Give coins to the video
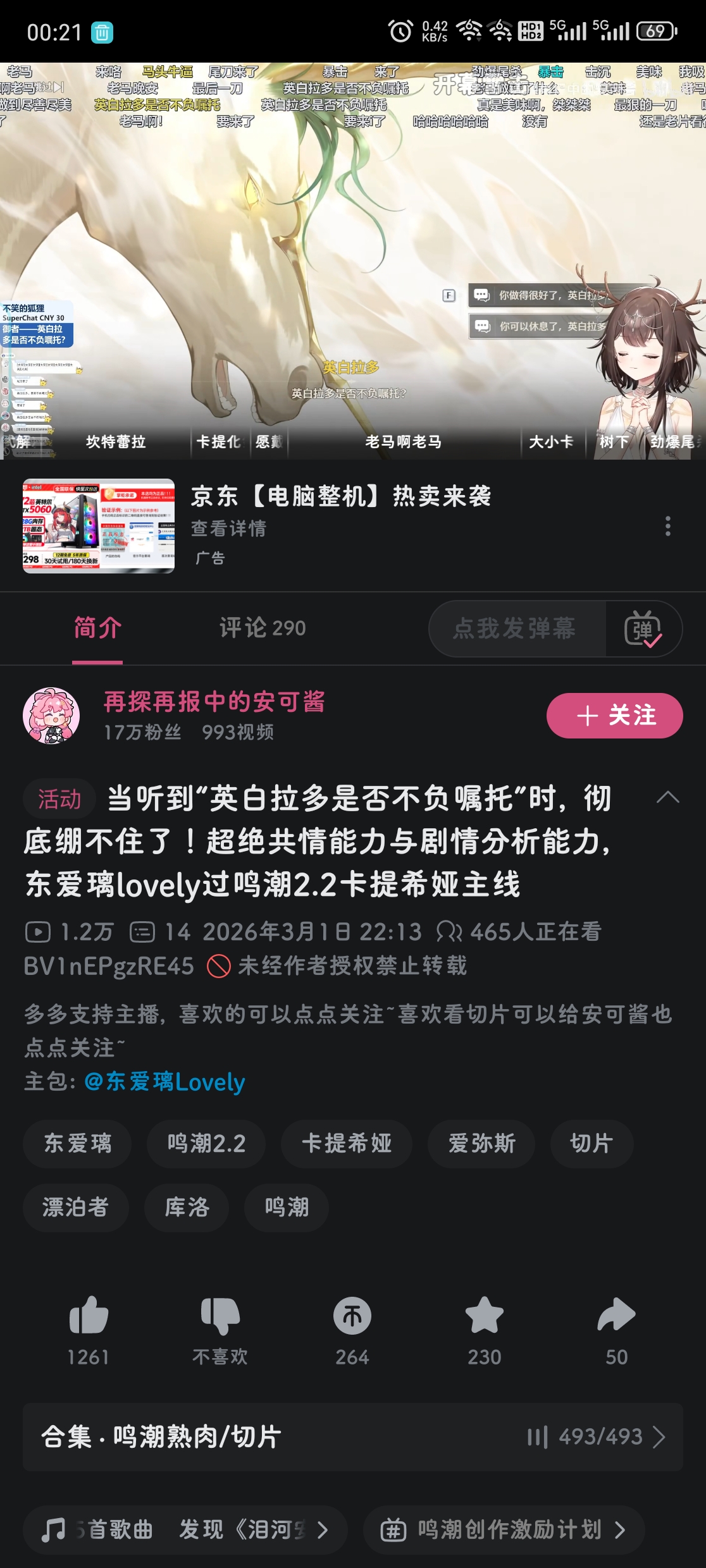 click(x=352, y=1318)
